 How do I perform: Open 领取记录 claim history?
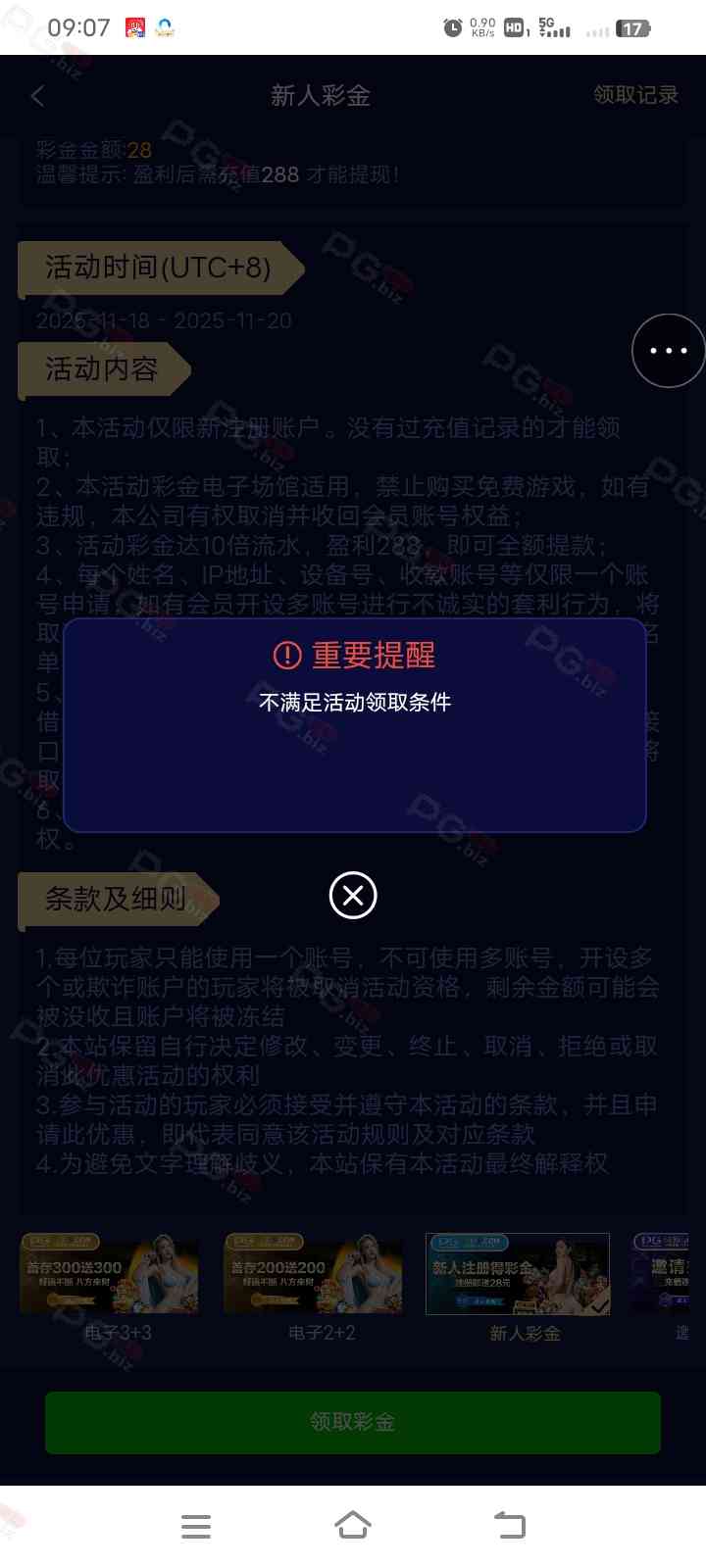(x=635, y=95)
